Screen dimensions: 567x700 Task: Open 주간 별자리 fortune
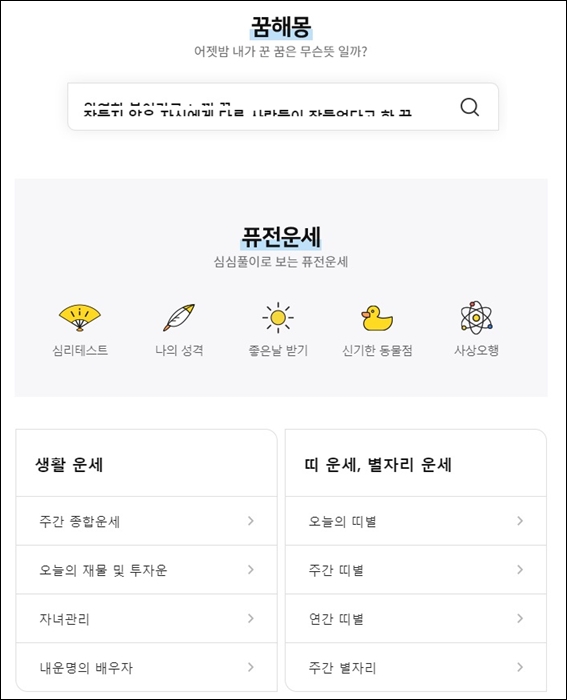point(416,667)
